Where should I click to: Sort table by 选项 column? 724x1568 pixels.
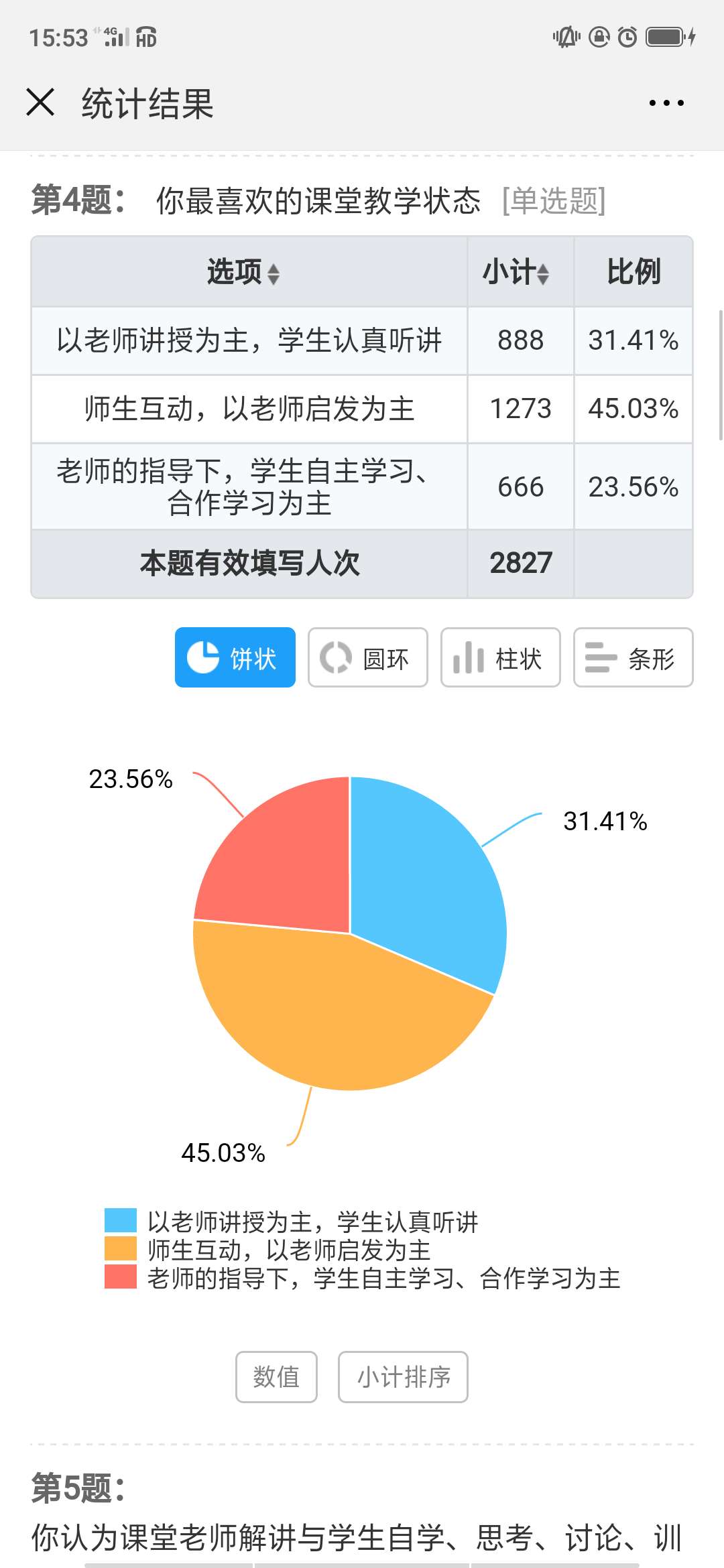pos(243,272)
